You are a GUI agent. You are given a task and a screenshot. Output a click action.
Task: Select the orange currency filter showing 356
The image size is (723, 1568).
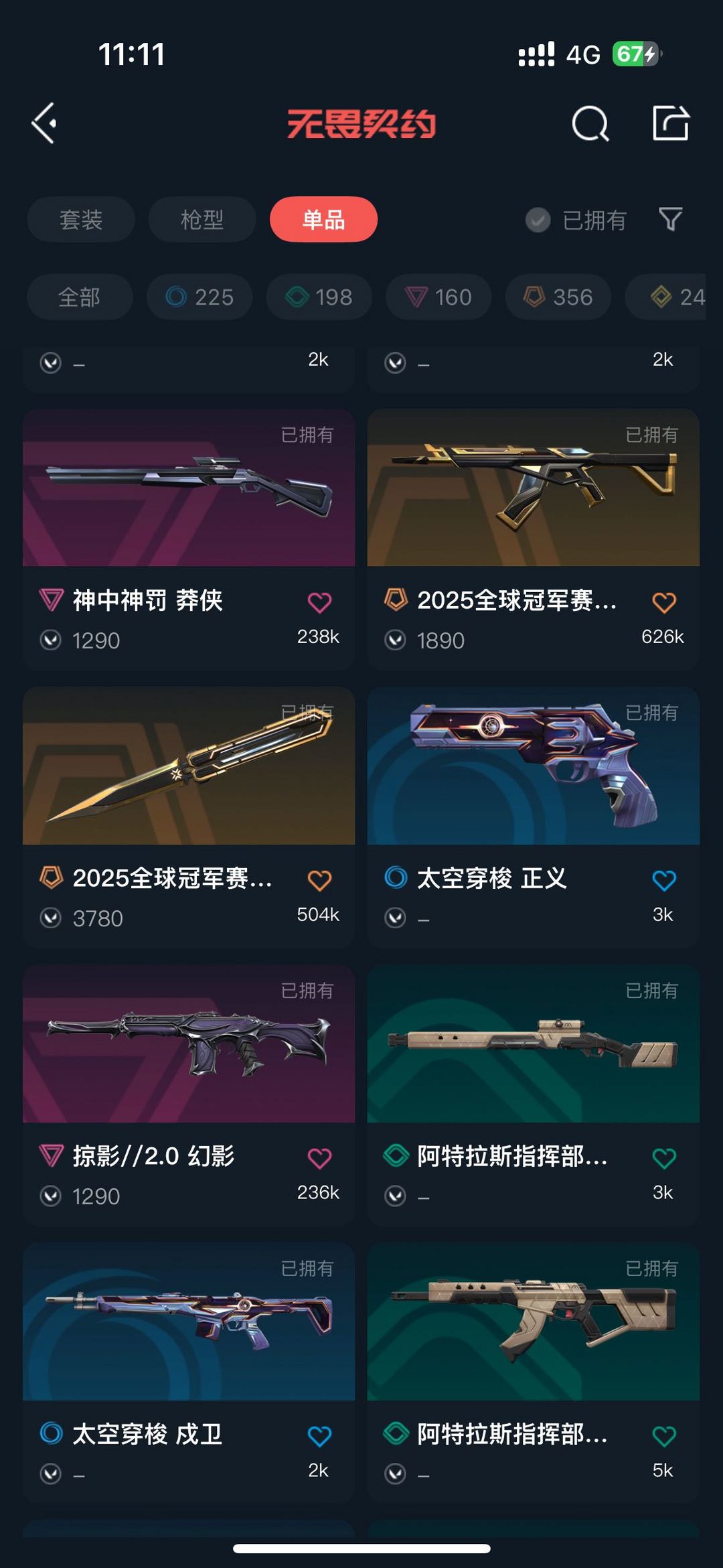click(557, 297)
